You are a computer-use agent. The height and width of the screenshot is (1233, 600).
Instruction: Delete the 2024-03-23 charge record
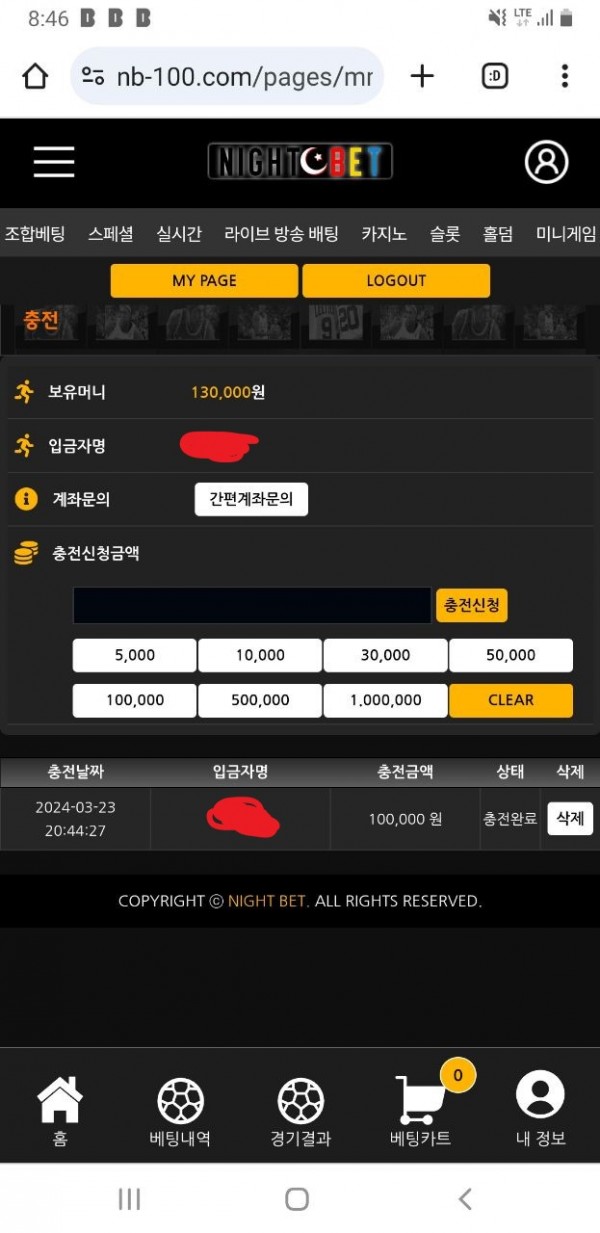(x=569, y=818)
